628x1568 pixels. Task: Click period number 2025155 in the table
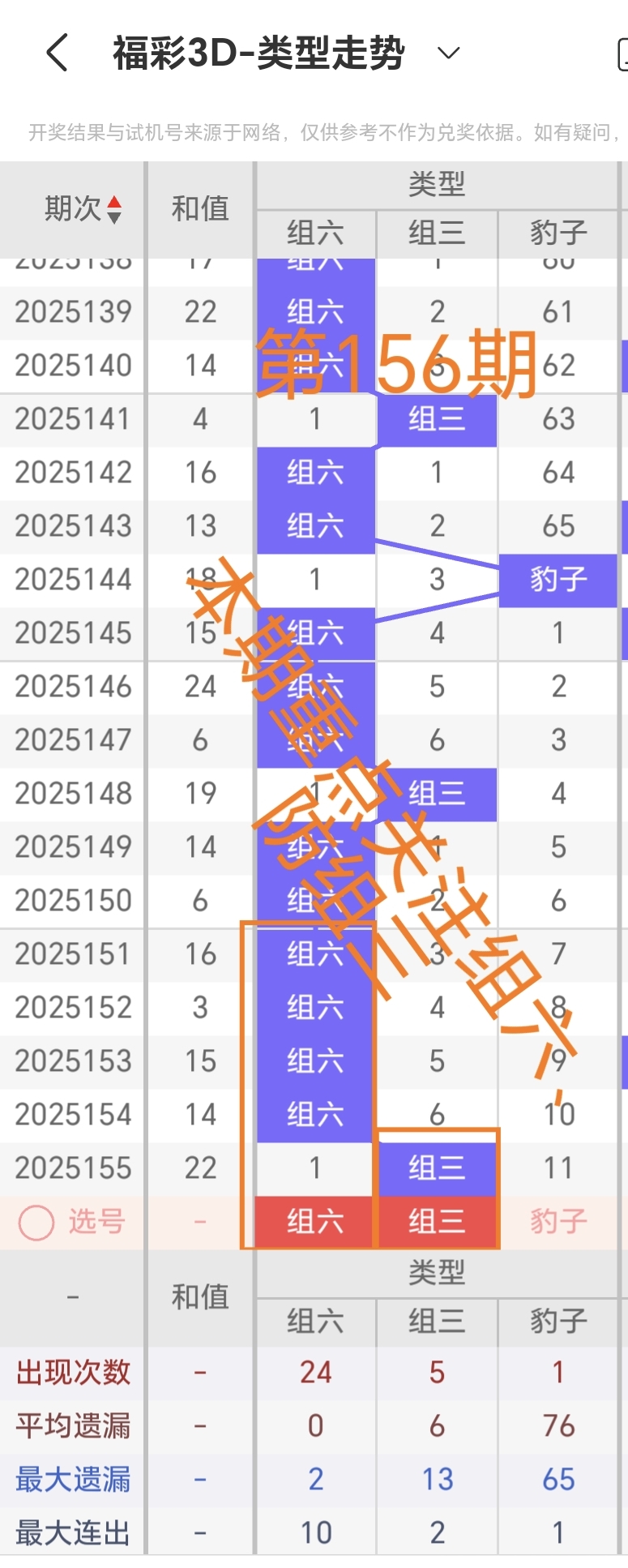[71, 1167]
